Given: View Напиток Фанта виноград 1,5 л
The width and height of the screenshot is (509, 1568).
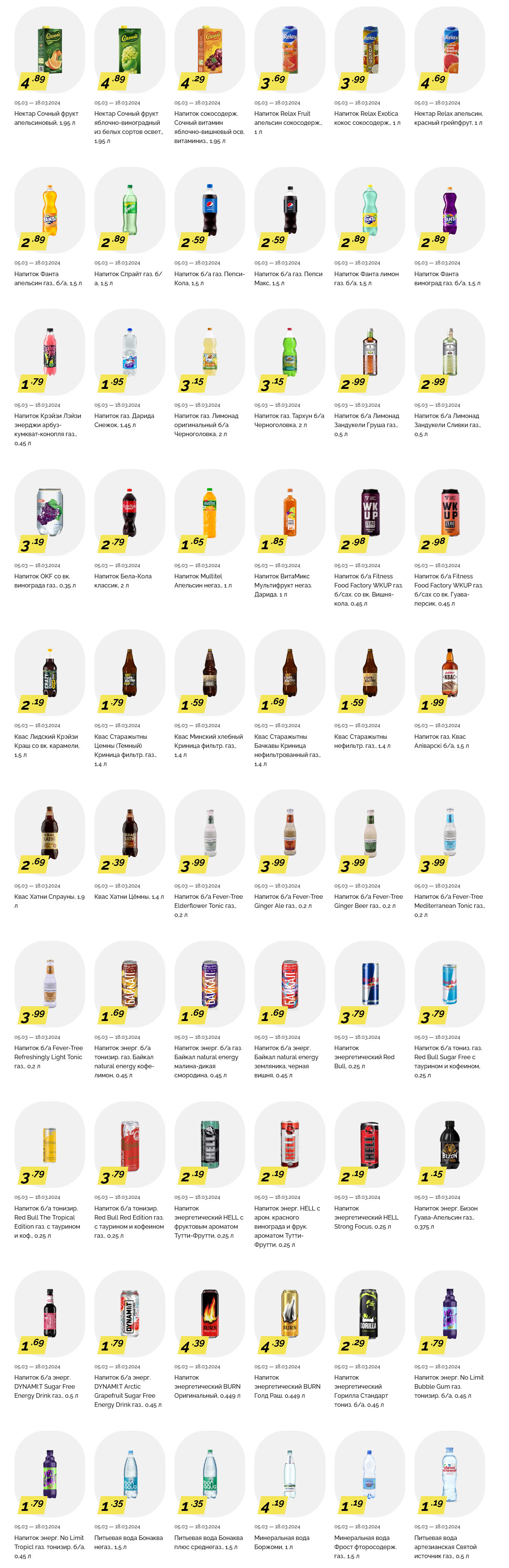Looking at the screenshot, I should coord(449,210).
